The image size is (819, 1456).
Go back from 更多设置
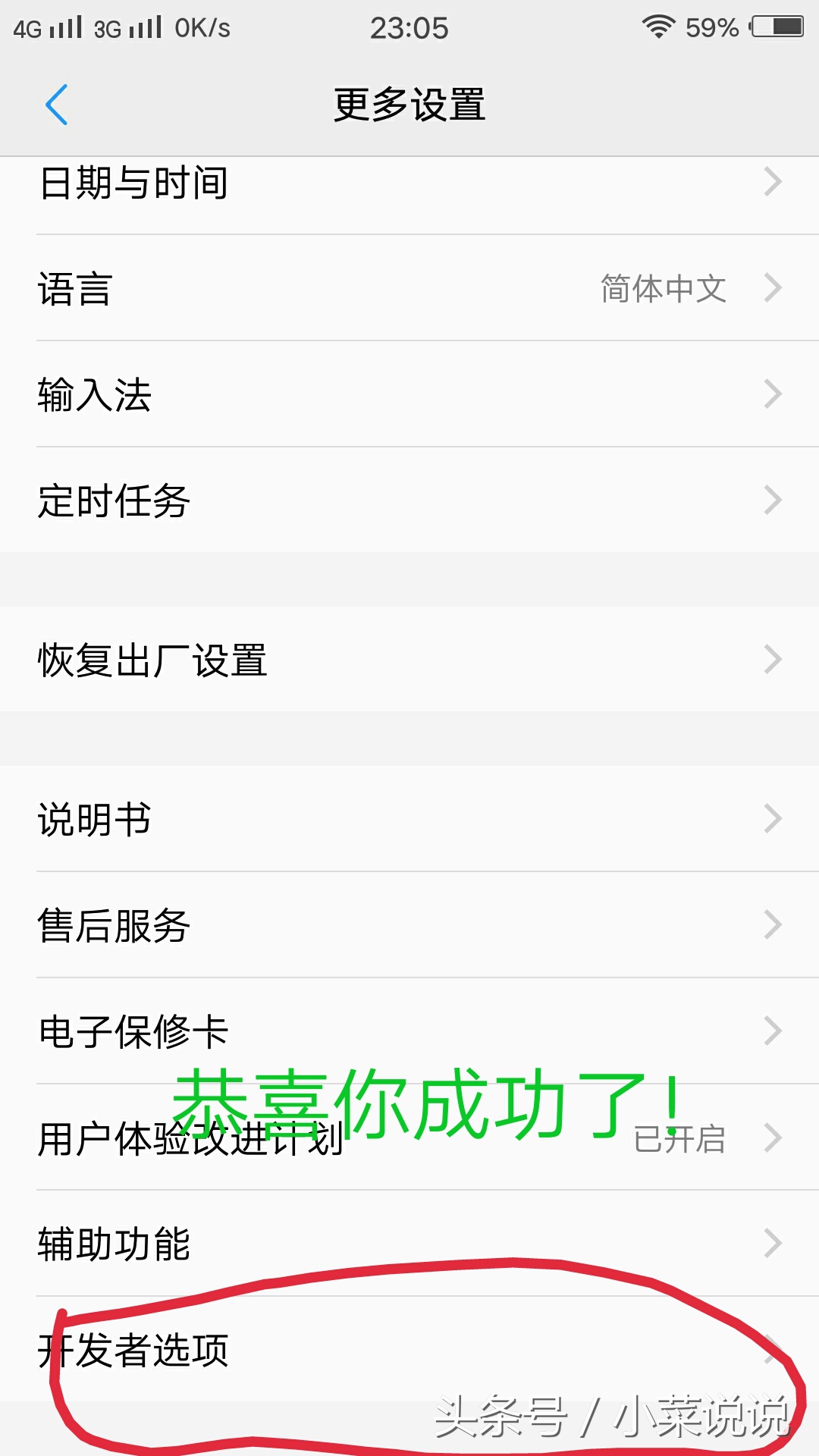57,105
